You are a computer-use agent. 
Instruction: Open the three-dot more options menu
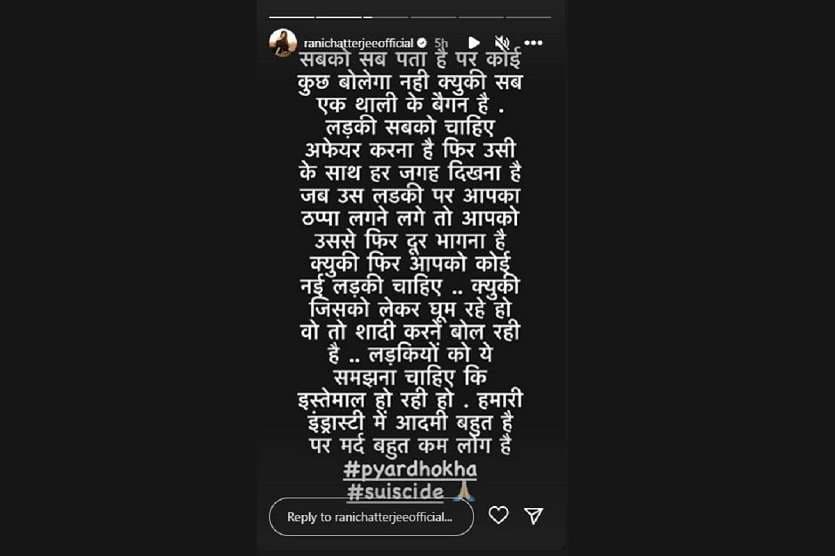533,43
